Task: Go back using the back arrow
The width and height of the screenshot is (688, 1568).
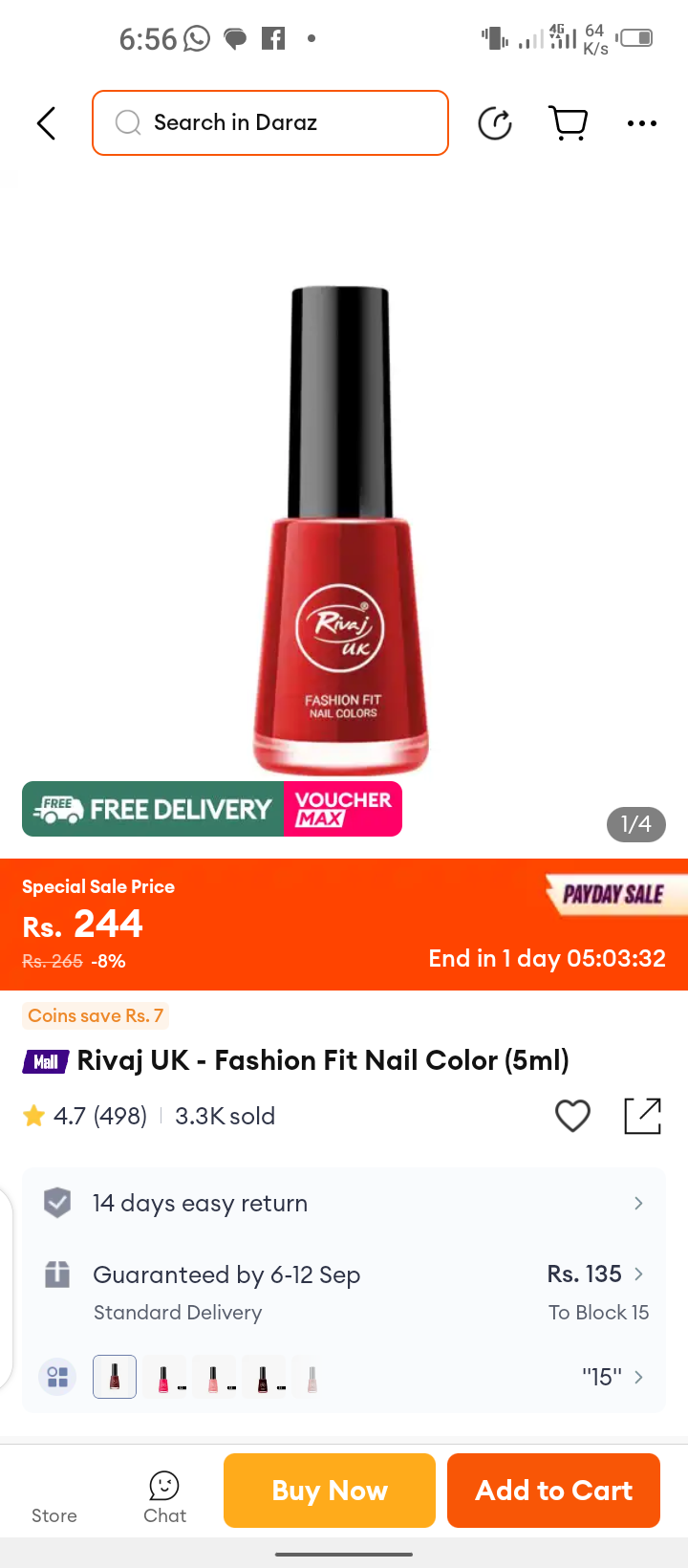Action: coord(46,123)
